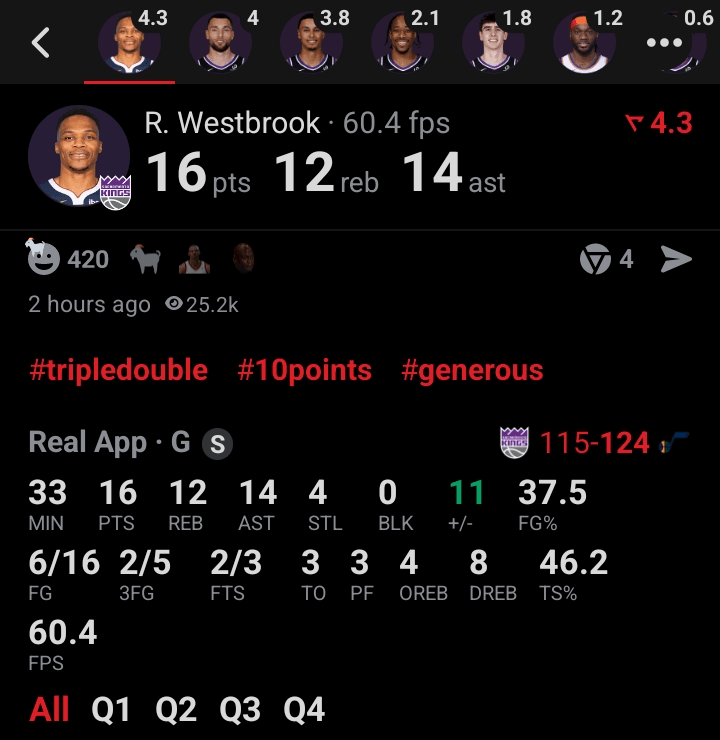Show stats for all quarters
The image size is (720, 740).
click(x=49, y=709)
